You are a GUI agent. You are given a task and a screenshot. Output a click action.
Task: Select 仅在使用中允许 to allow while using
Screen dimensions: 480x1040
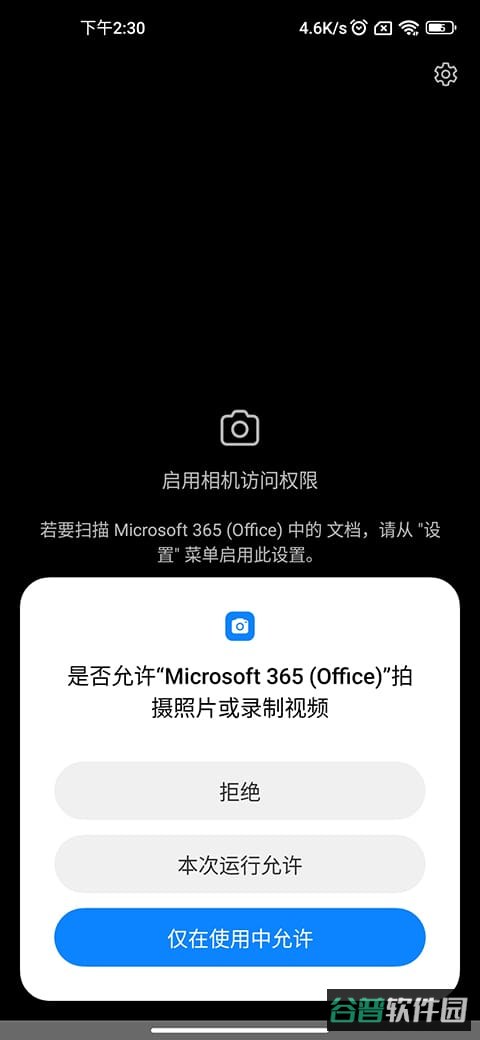(240, 937)
